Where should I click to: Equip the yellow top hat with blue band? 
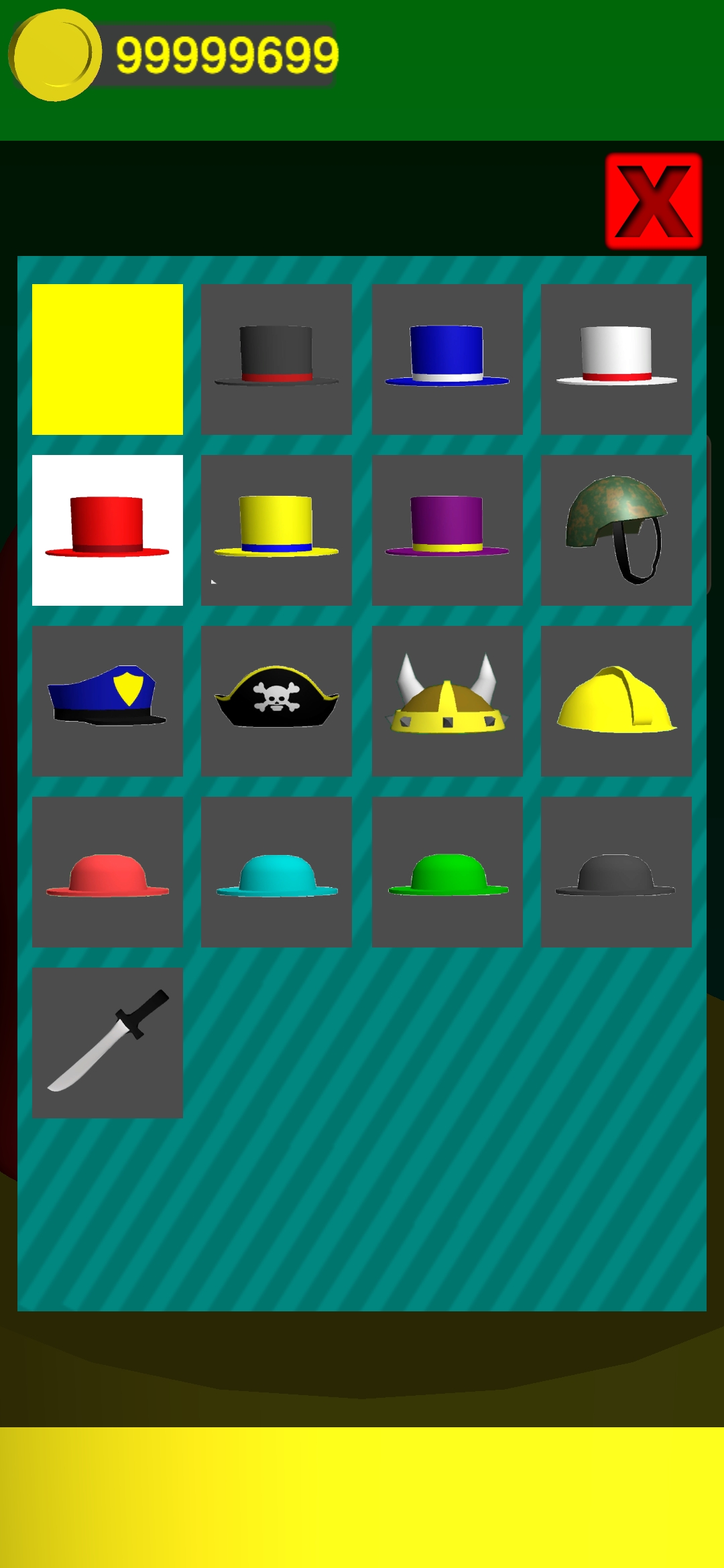pos(276,531)
